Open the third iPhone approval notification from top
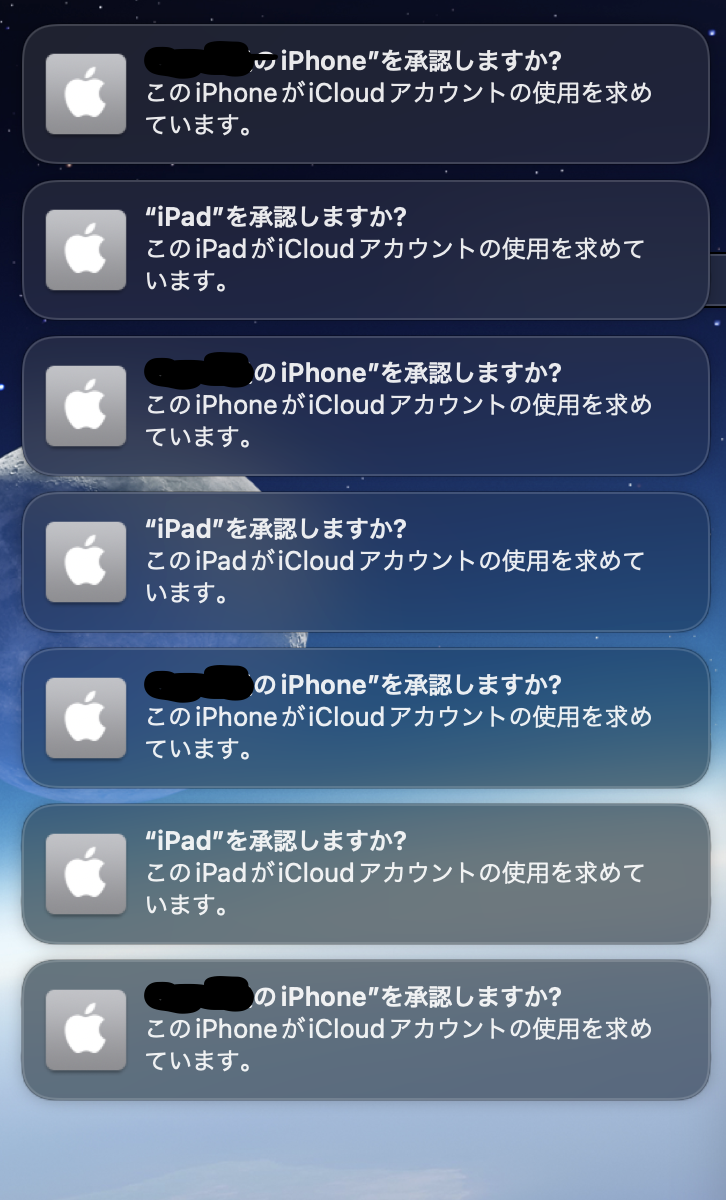This screenshot has width=726, height=1200. coord(366,718)
